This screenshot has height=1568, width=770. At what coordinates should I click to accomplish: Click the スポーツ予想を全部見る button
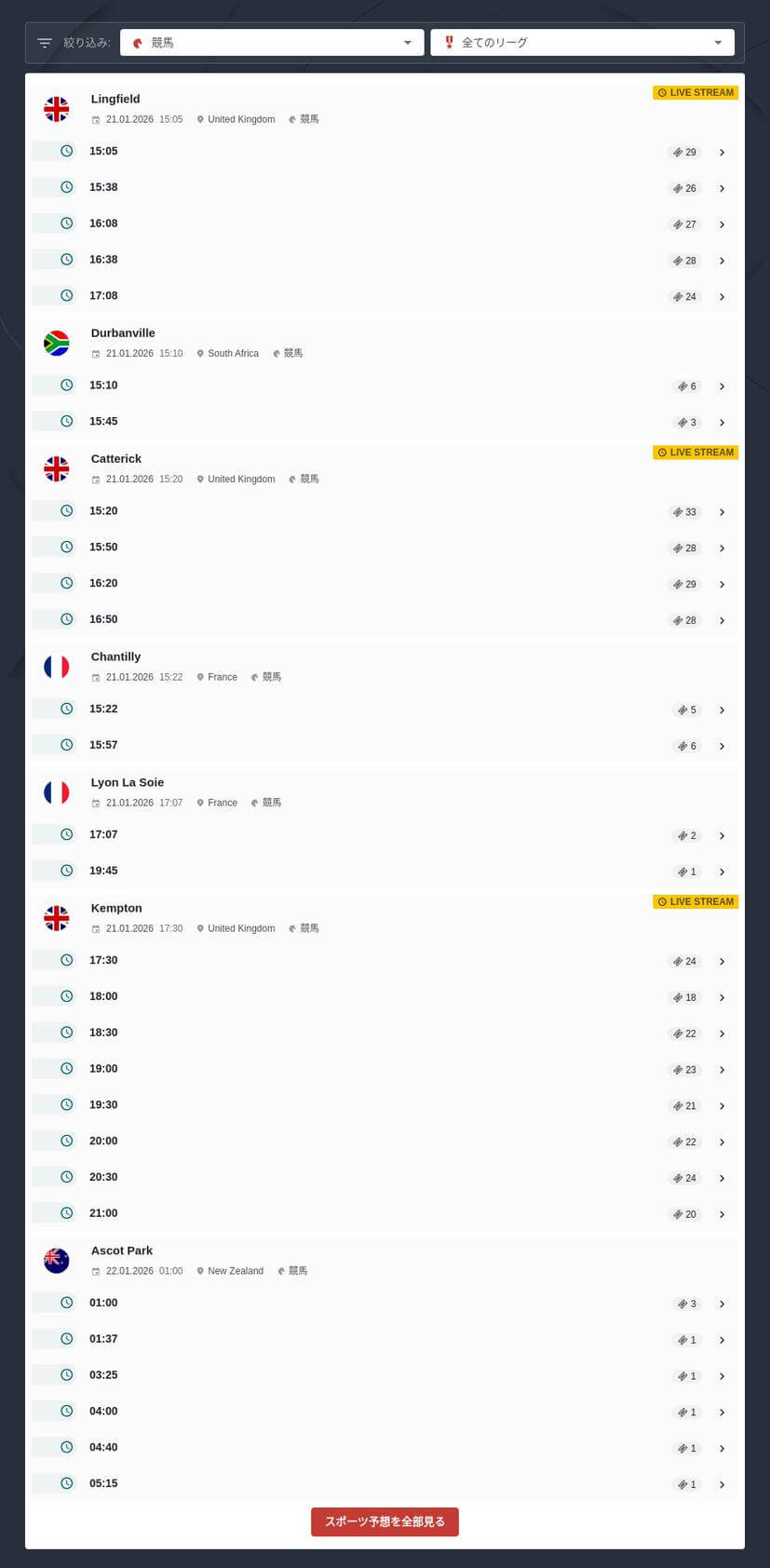pyautogui.click(x=385, y=1521)
